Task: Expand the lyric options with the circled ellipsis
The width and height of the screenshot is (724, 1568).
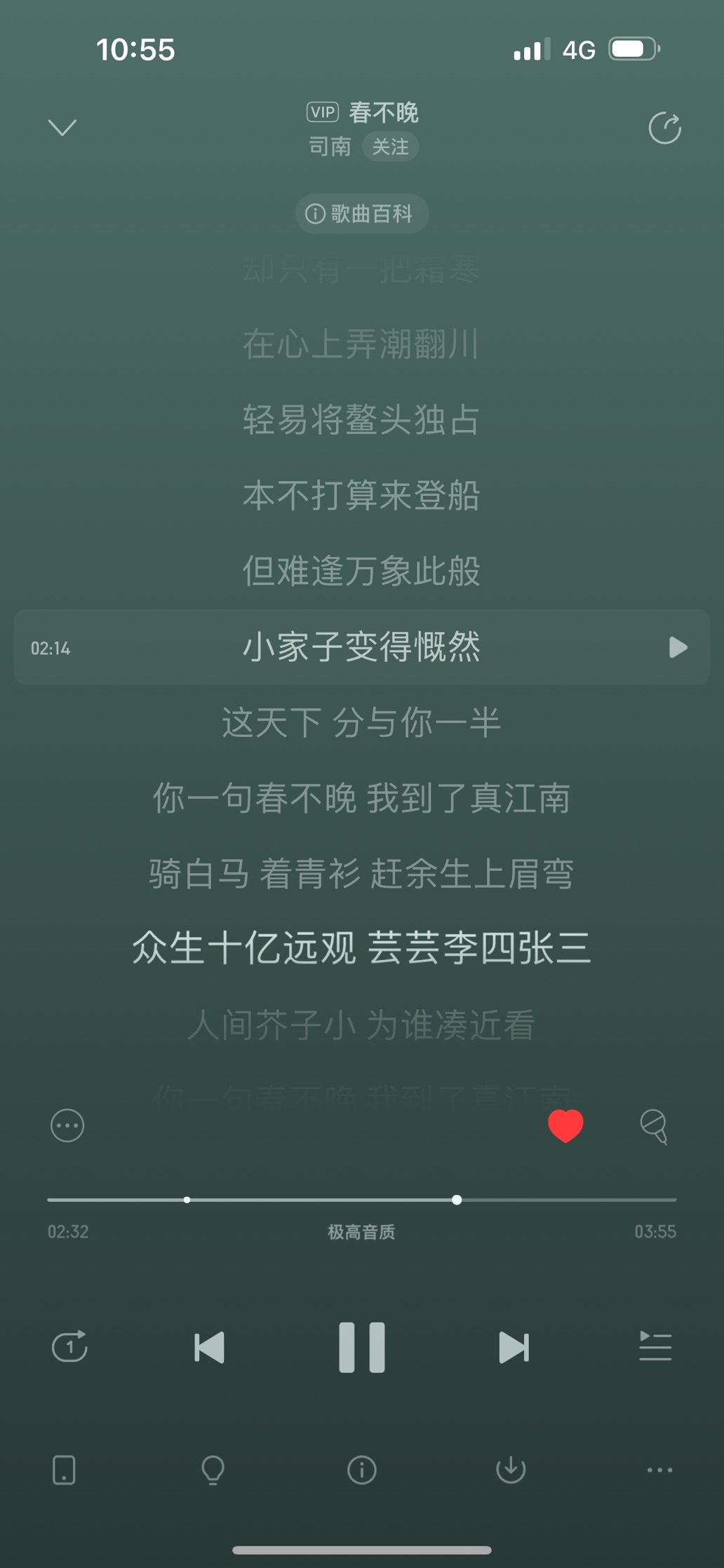Action: pyautogui.click(x=67, y=1126)
